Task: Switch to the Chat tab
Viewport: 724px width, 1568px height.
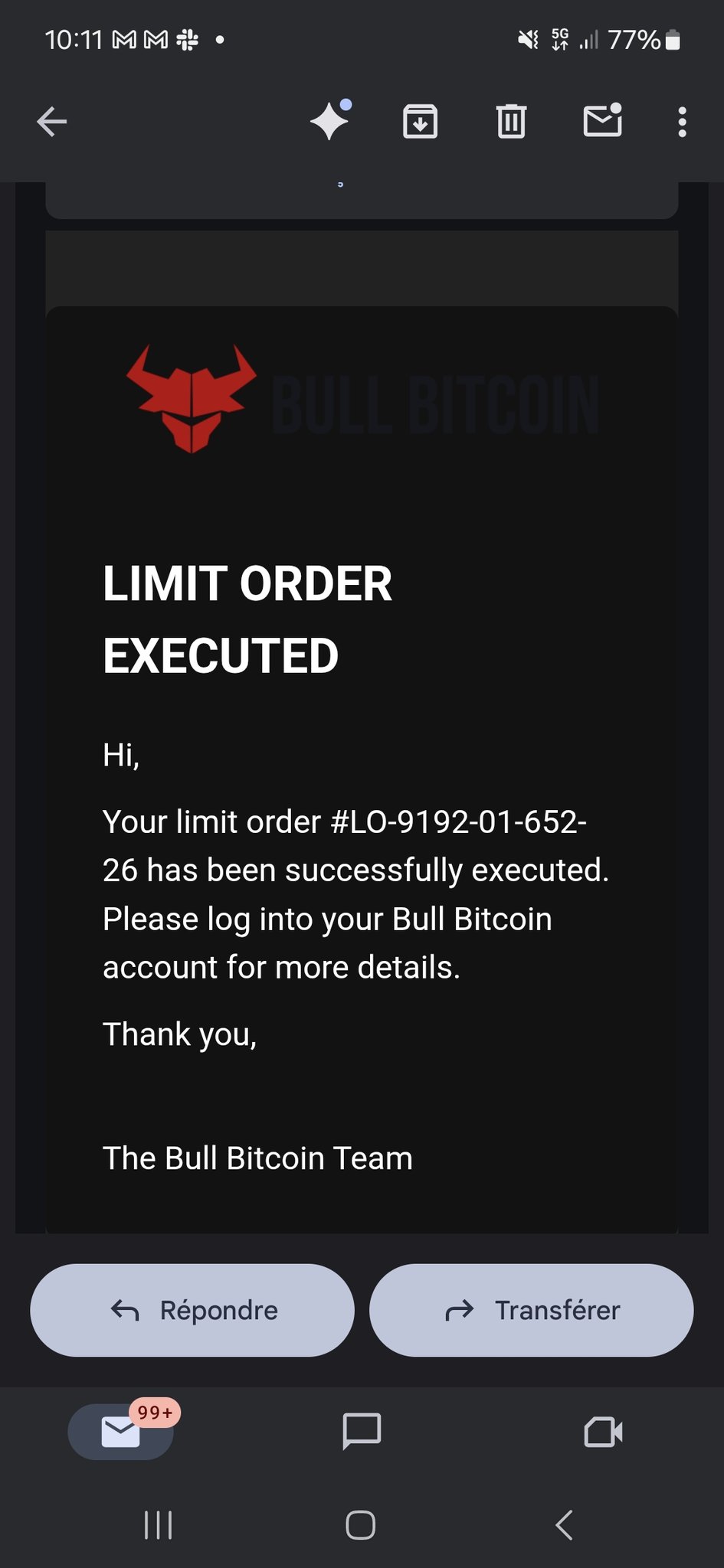Action: click(362, 1432)
